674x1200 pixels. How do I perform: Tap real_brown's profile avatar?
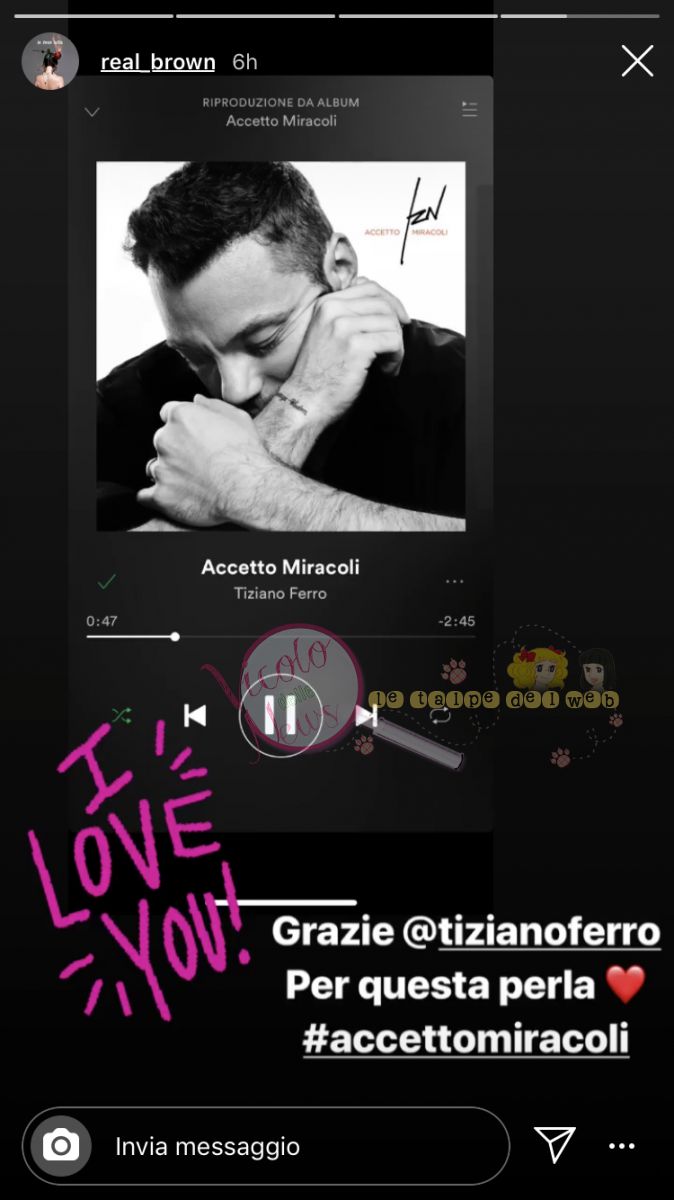click(x=50, y=62)
